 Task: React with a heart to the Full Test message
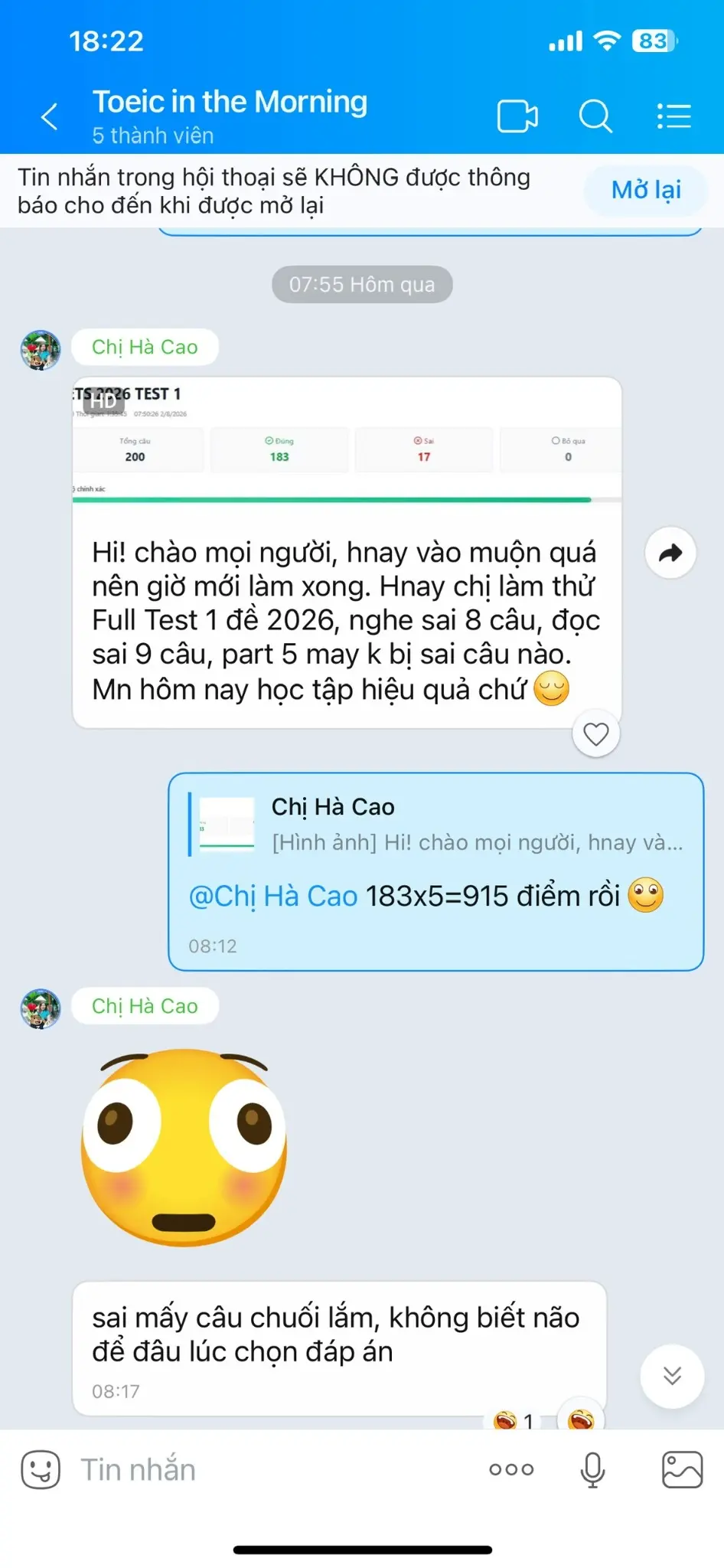[596, 734]
